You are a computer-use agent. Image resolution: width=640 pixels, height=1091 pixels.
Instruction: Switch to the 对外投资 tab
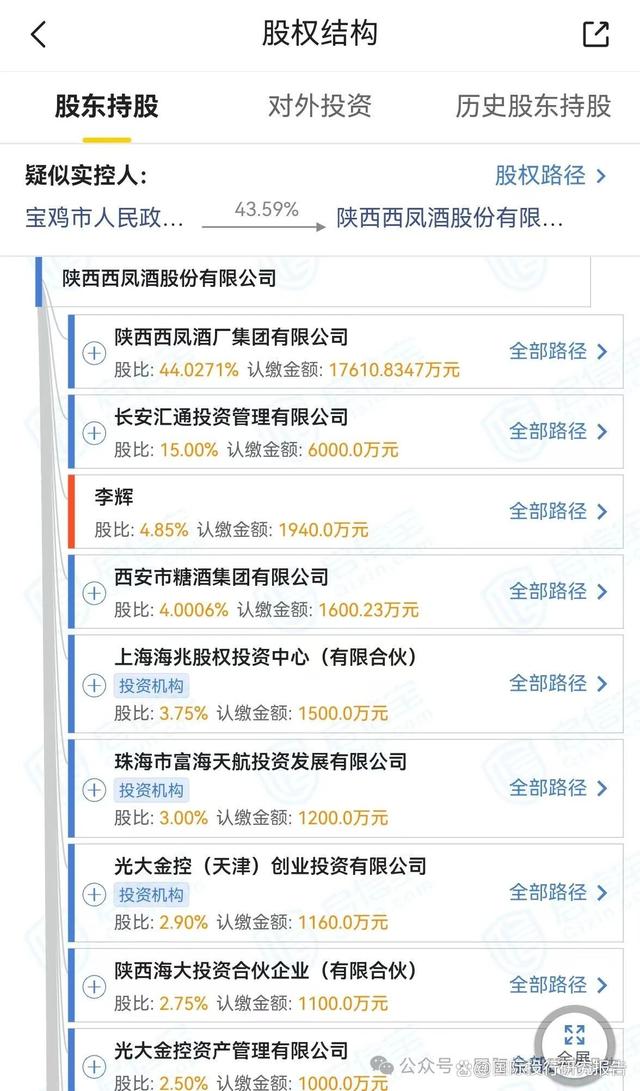tap(319, 105)
